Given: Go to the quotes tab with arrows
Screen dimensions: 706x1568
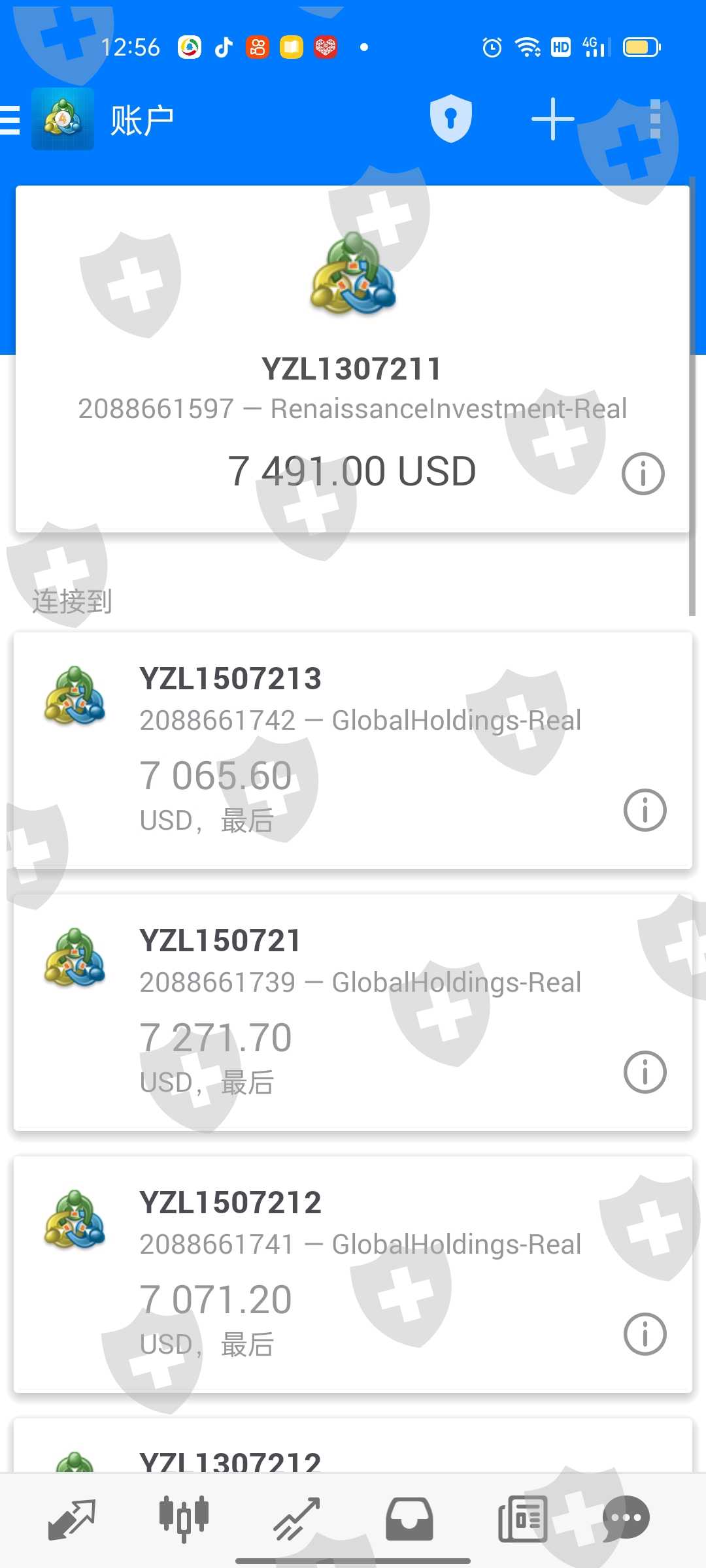Looking at the screenshot, I should (72, 1520).
